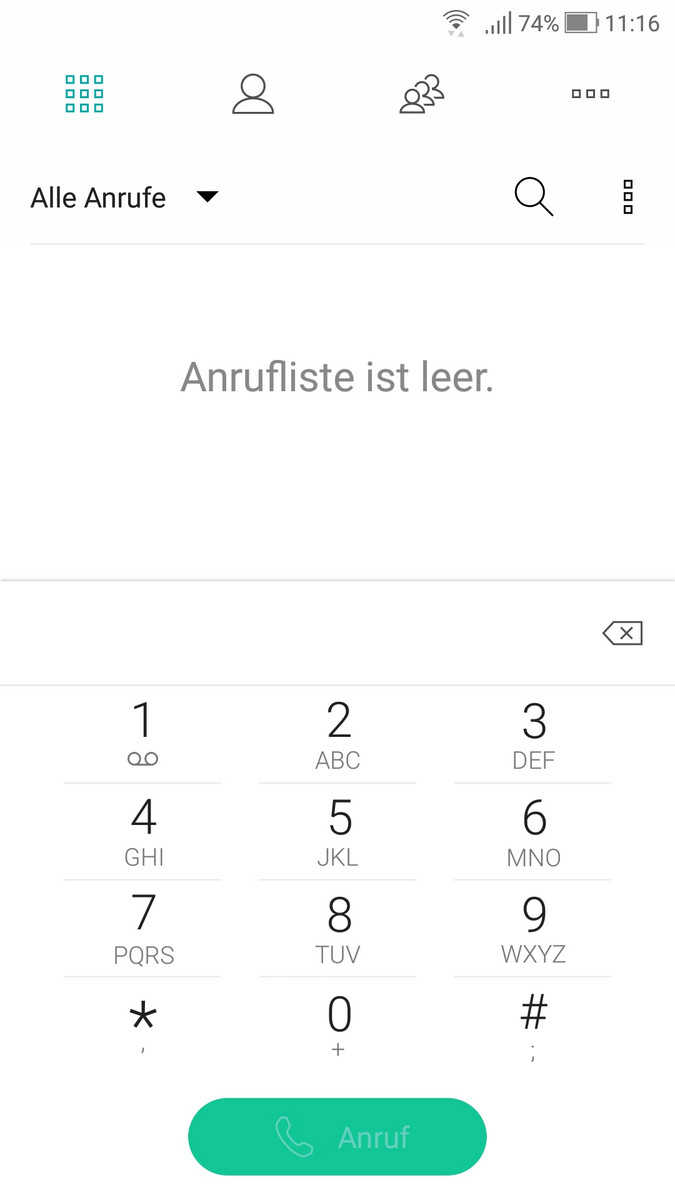Enter digit 2 ABC
Viewport: 675px width, 1200px height.
pyautogui.click(x=338, y=735)
